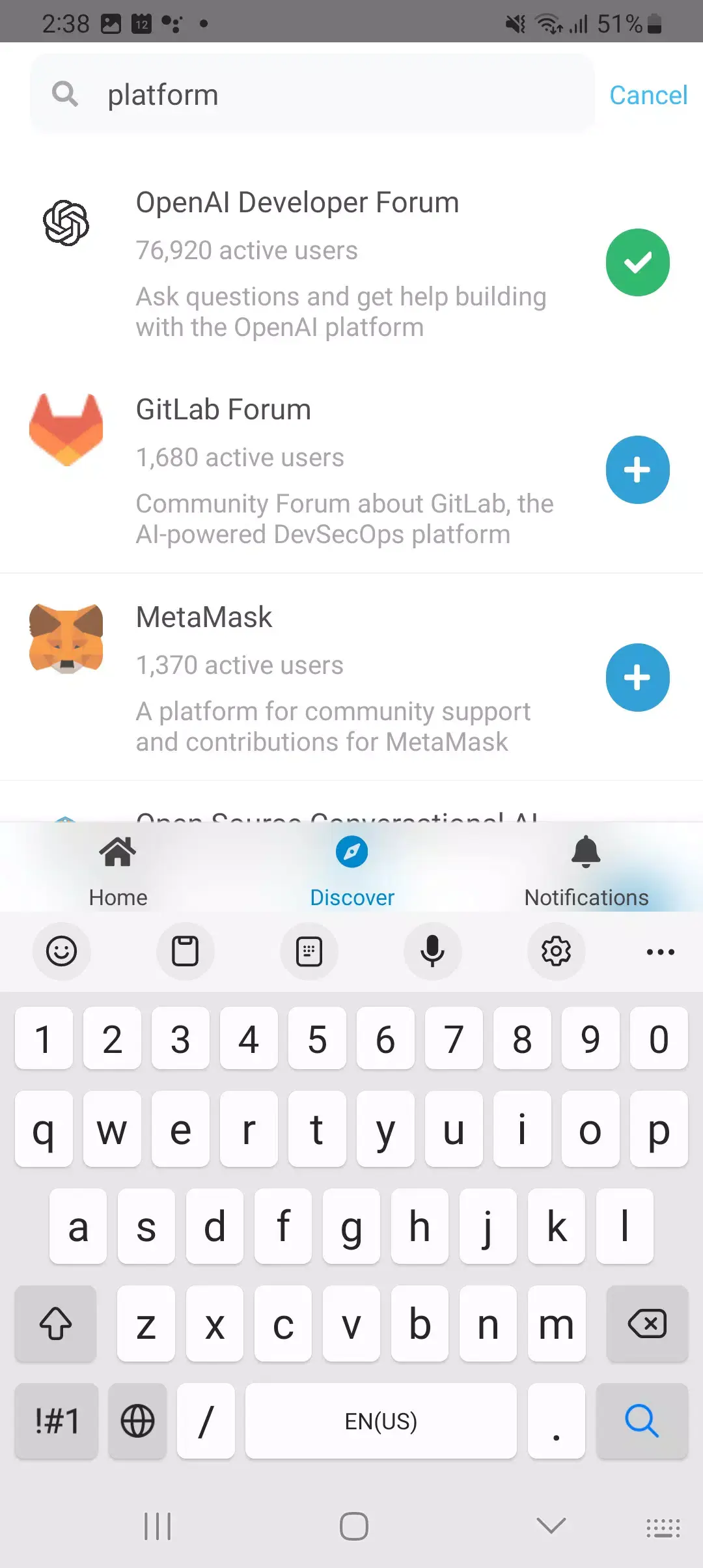Switch to the Home tab

[x=118, y=868]
